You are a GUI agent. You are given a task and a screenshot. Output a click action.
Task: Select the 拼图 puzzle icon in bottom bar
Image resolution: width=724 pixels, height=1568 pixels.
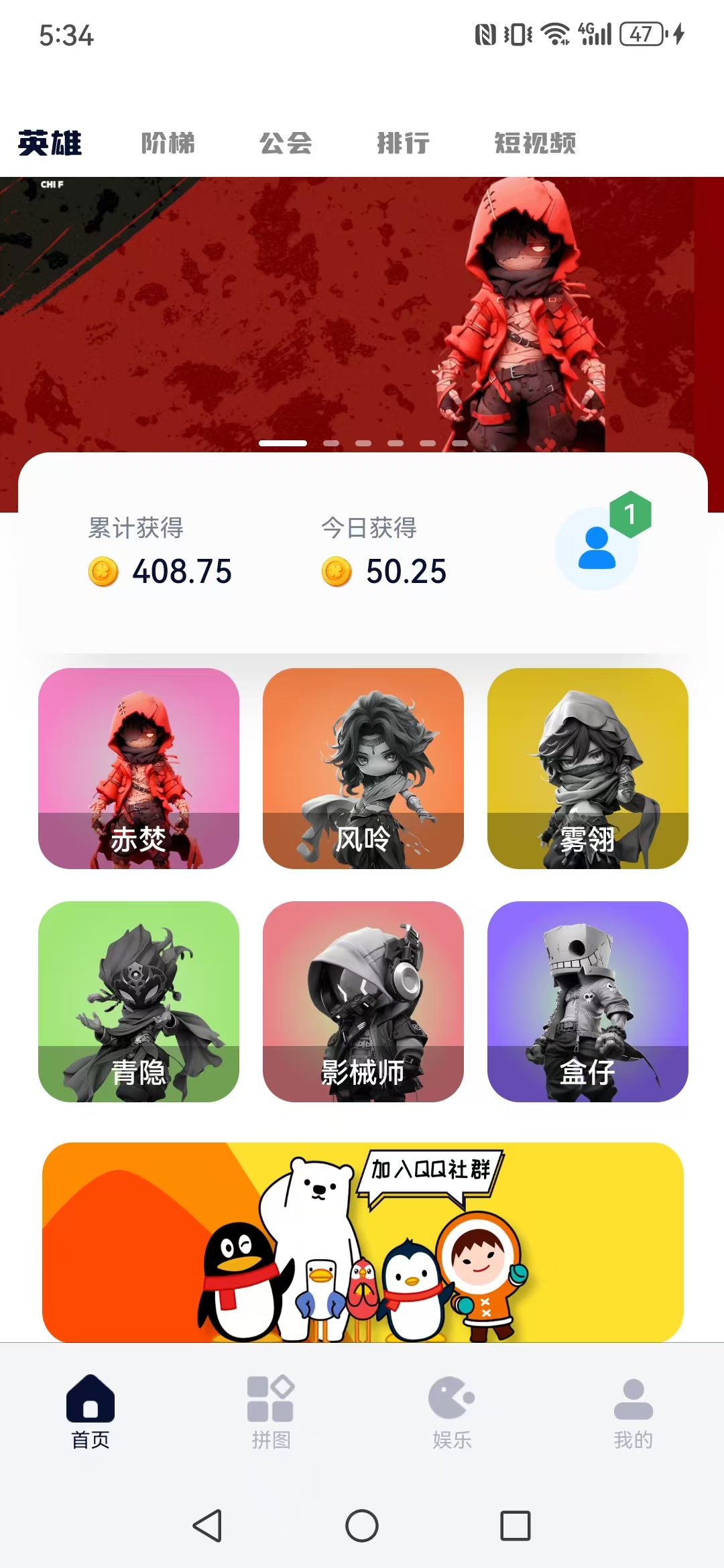[x=271, y=1400]
